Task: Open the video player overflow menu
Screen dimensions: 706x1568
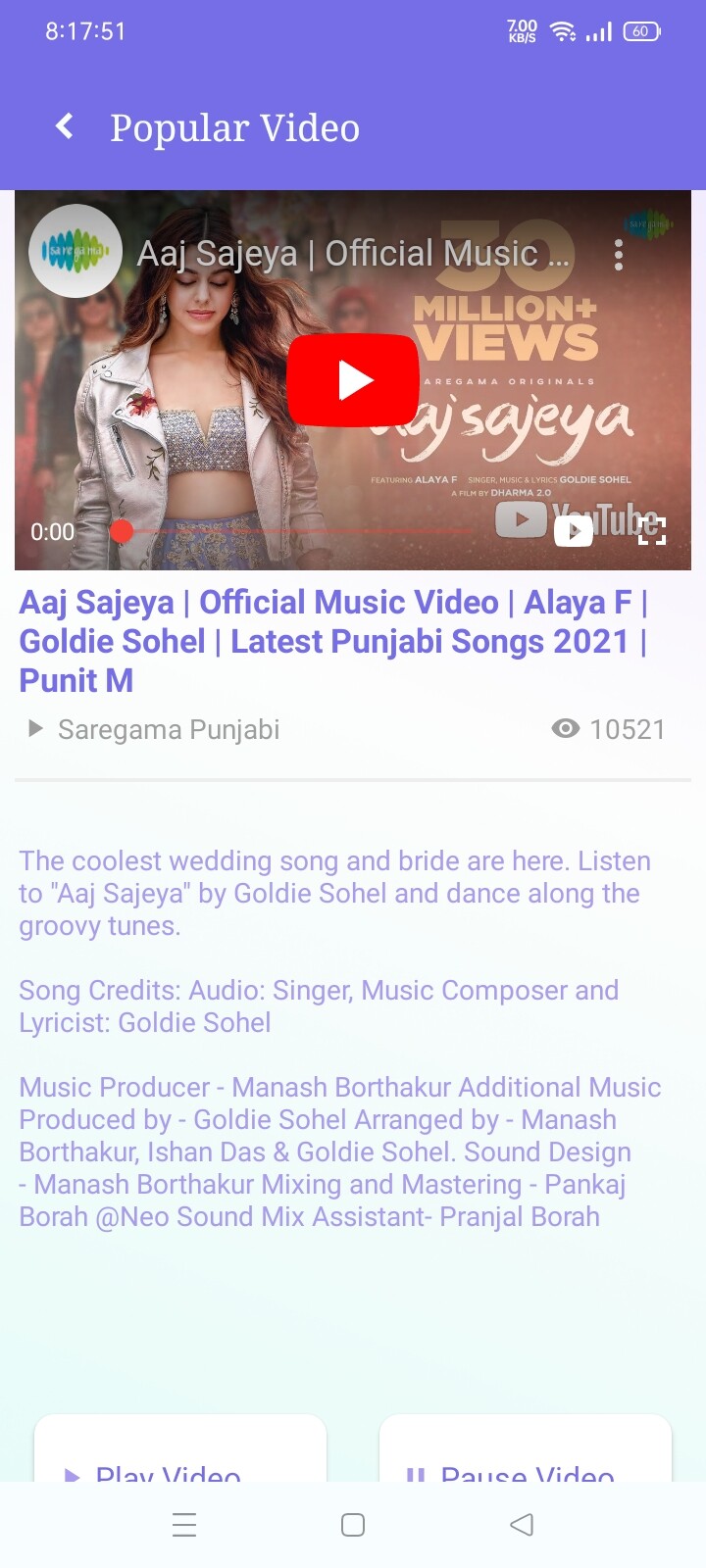Action: (x=618, y=255)
